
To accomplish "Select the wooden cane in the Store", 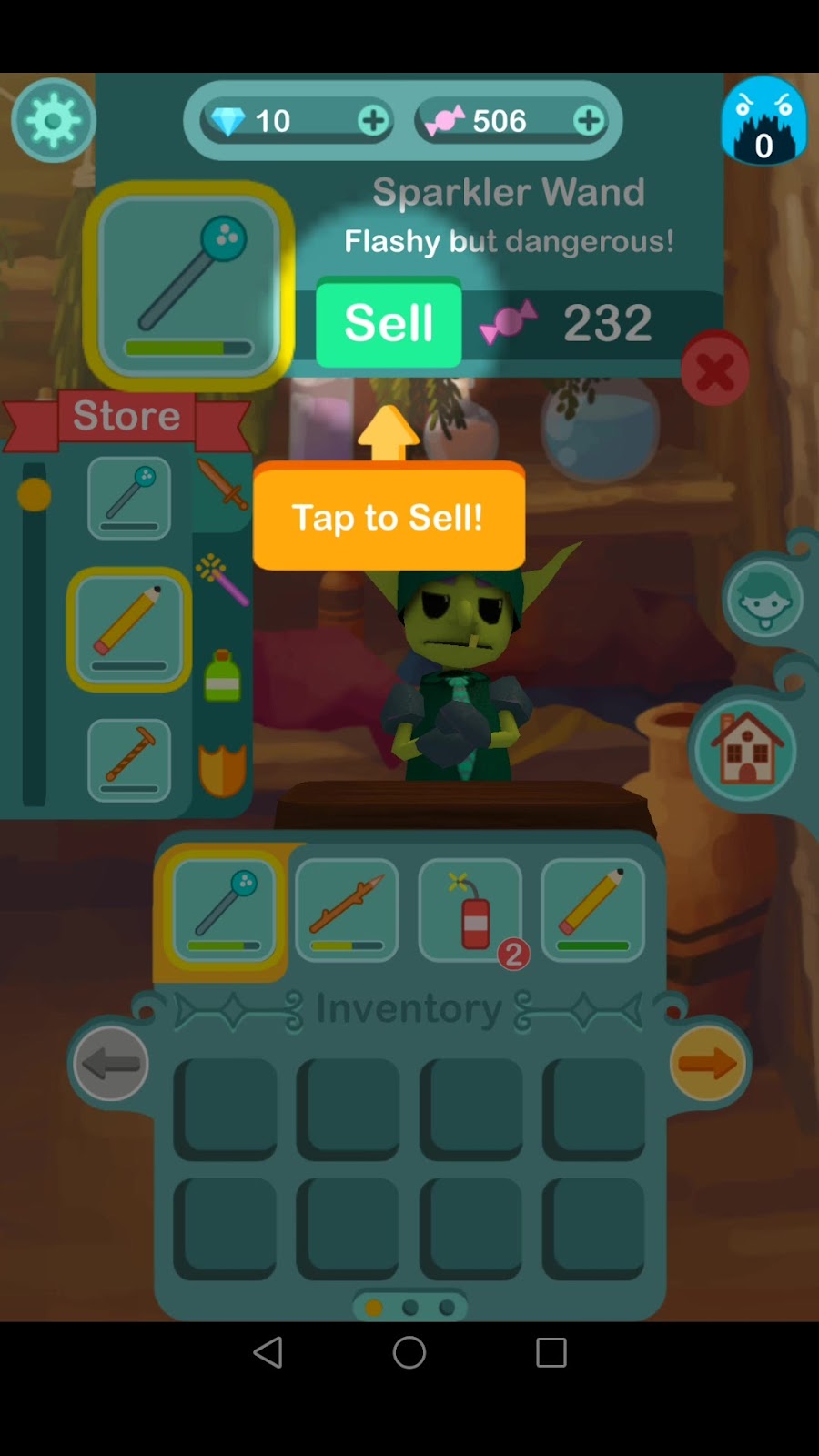I will (129, 760).
